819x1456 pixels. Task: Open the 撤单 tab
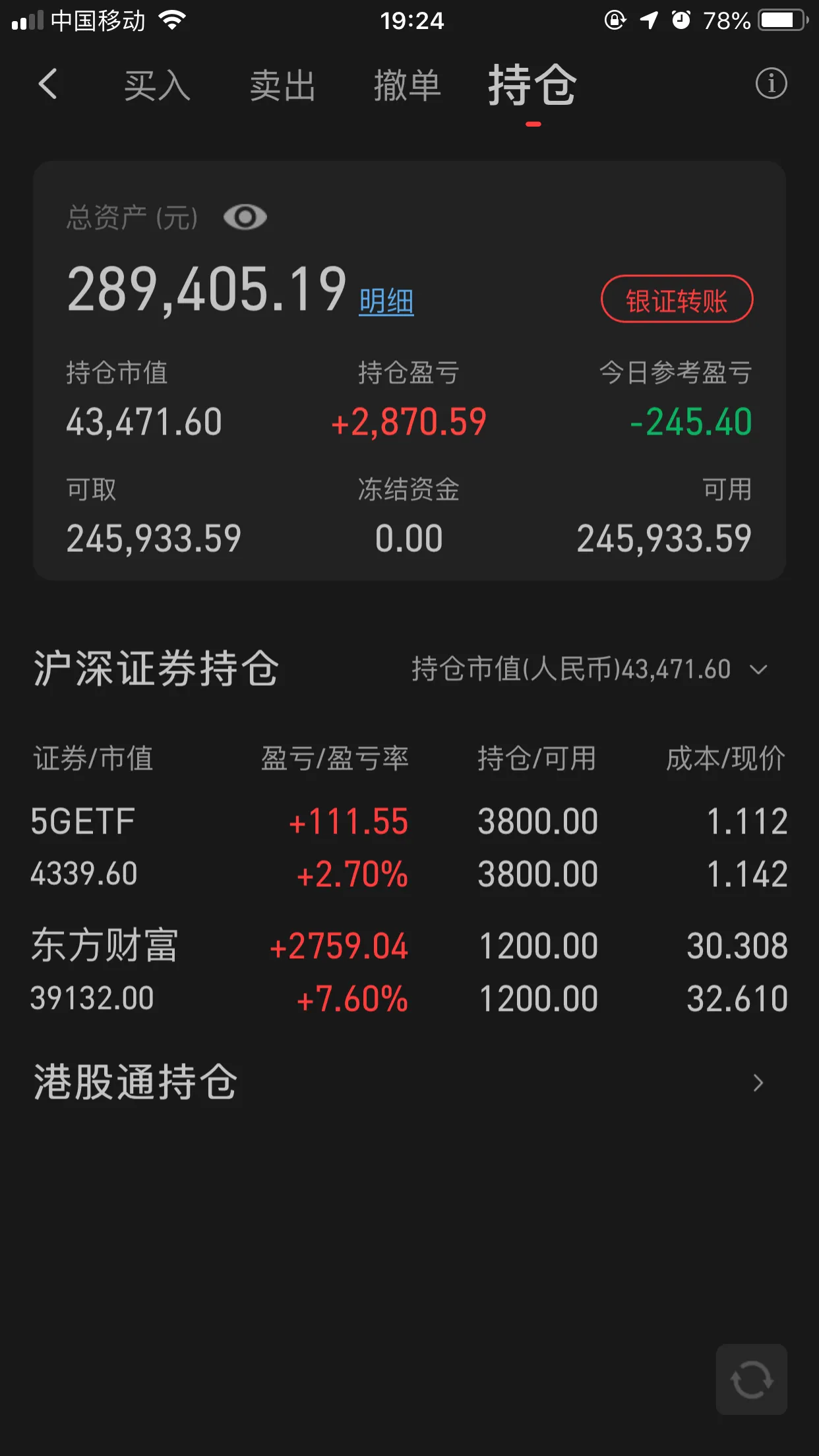408,86
